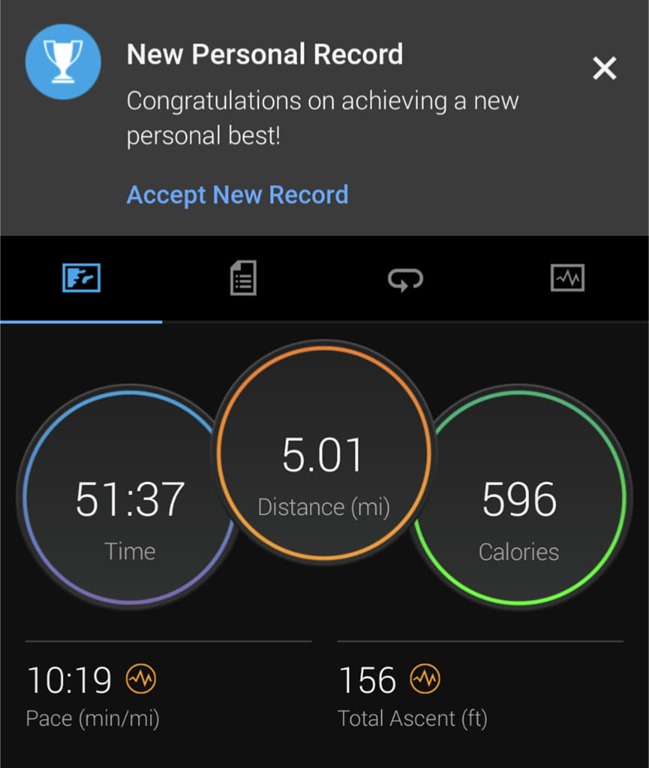Switch to the overview stats tab

coord(81,278)
